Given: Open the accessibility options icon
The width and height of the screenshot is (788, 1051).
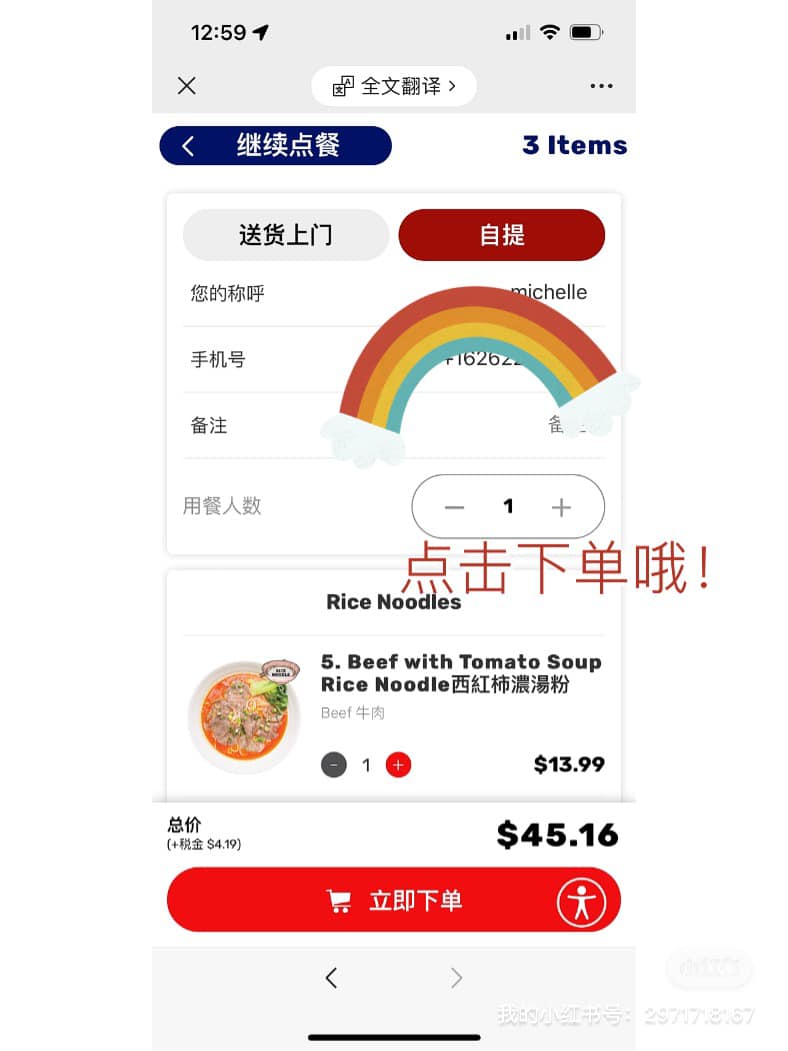Looking at the screenshot, I should pos(581,902).
